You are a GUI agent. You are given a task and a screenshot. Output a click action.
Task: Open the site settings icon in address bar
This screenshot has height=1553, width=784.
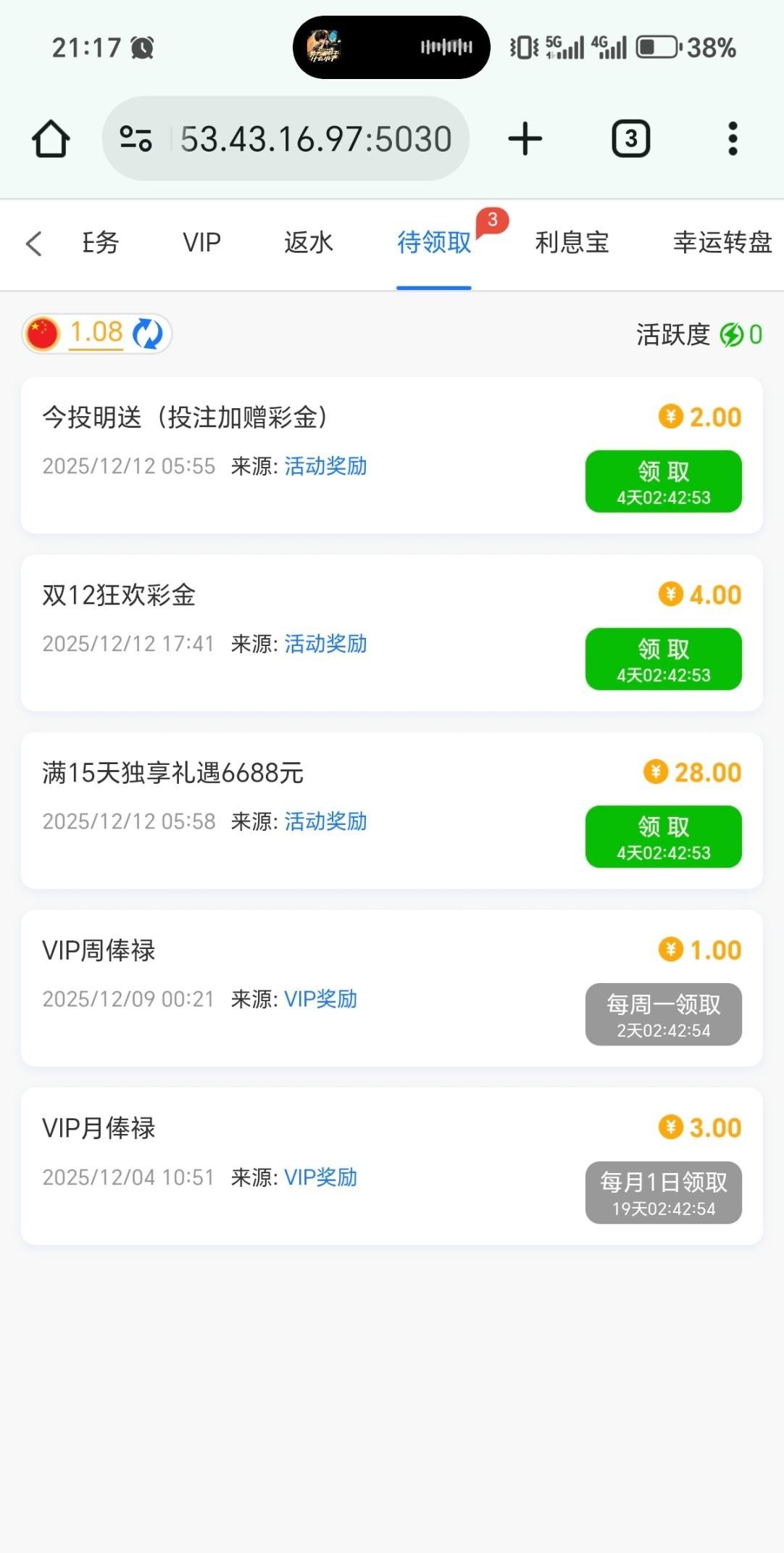pyautogui.click(x=135, y=138)
